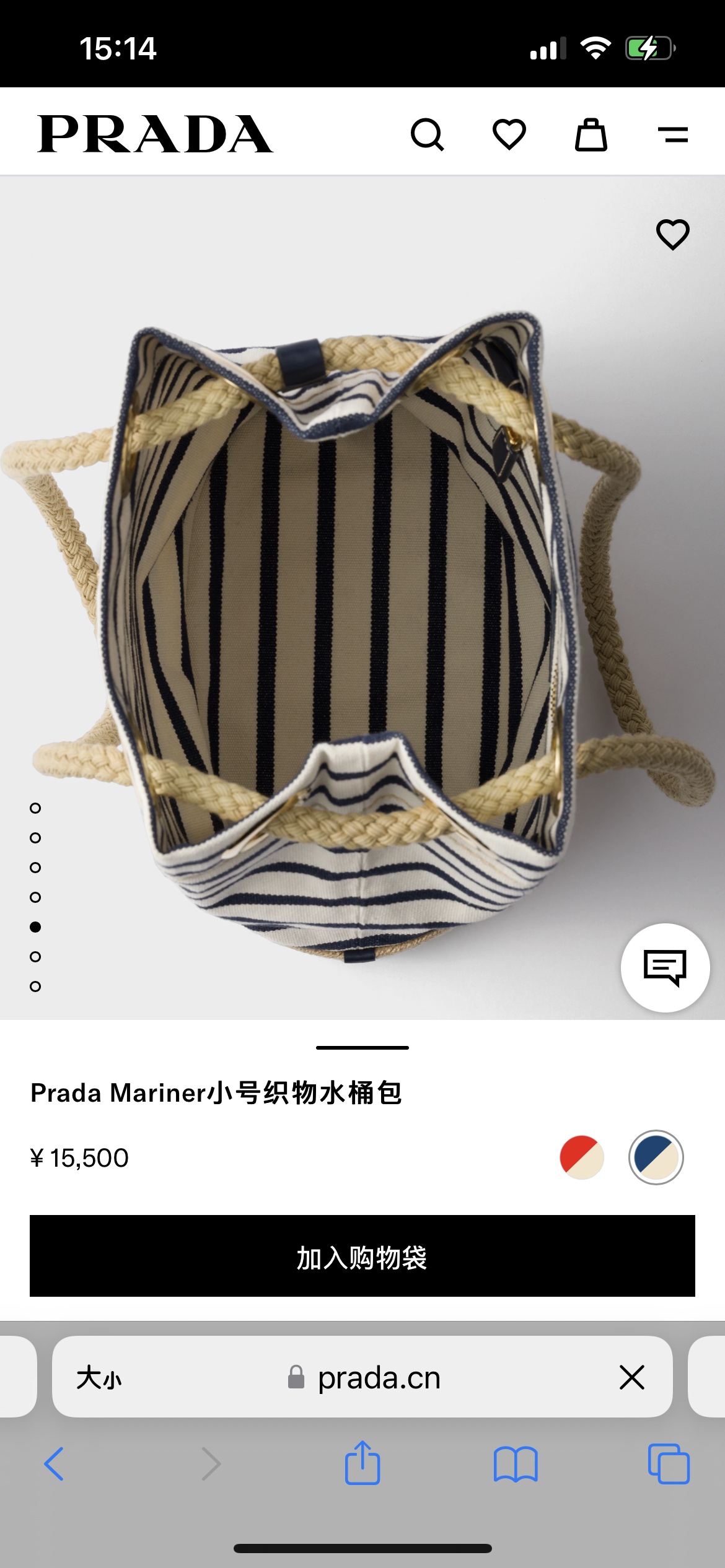The width and height of the screenshot is (725, 1568).
Task: Open the search icon in Prada header
Action: click(427, 134)
